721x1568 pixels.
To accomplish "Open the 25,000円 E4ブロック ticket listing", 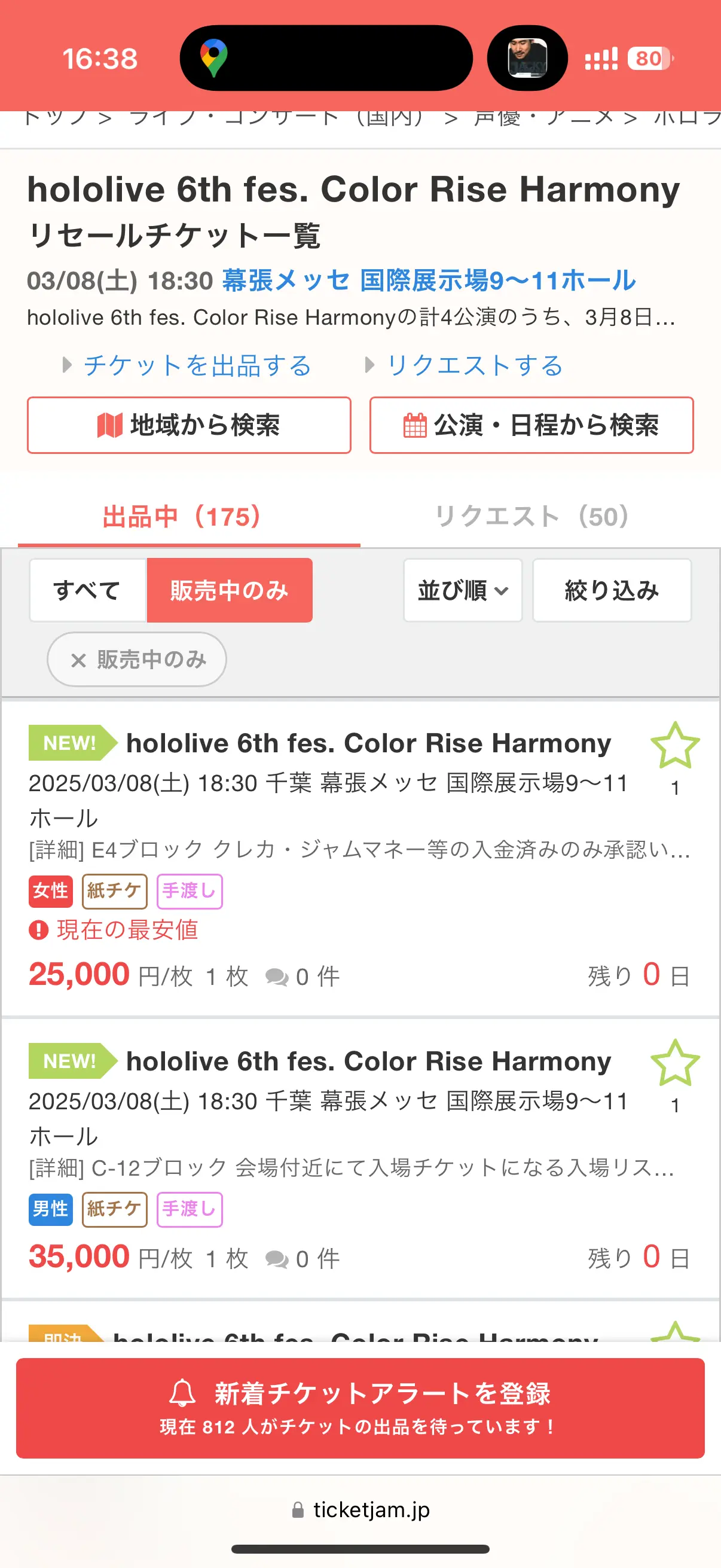I will coord(360,858).
